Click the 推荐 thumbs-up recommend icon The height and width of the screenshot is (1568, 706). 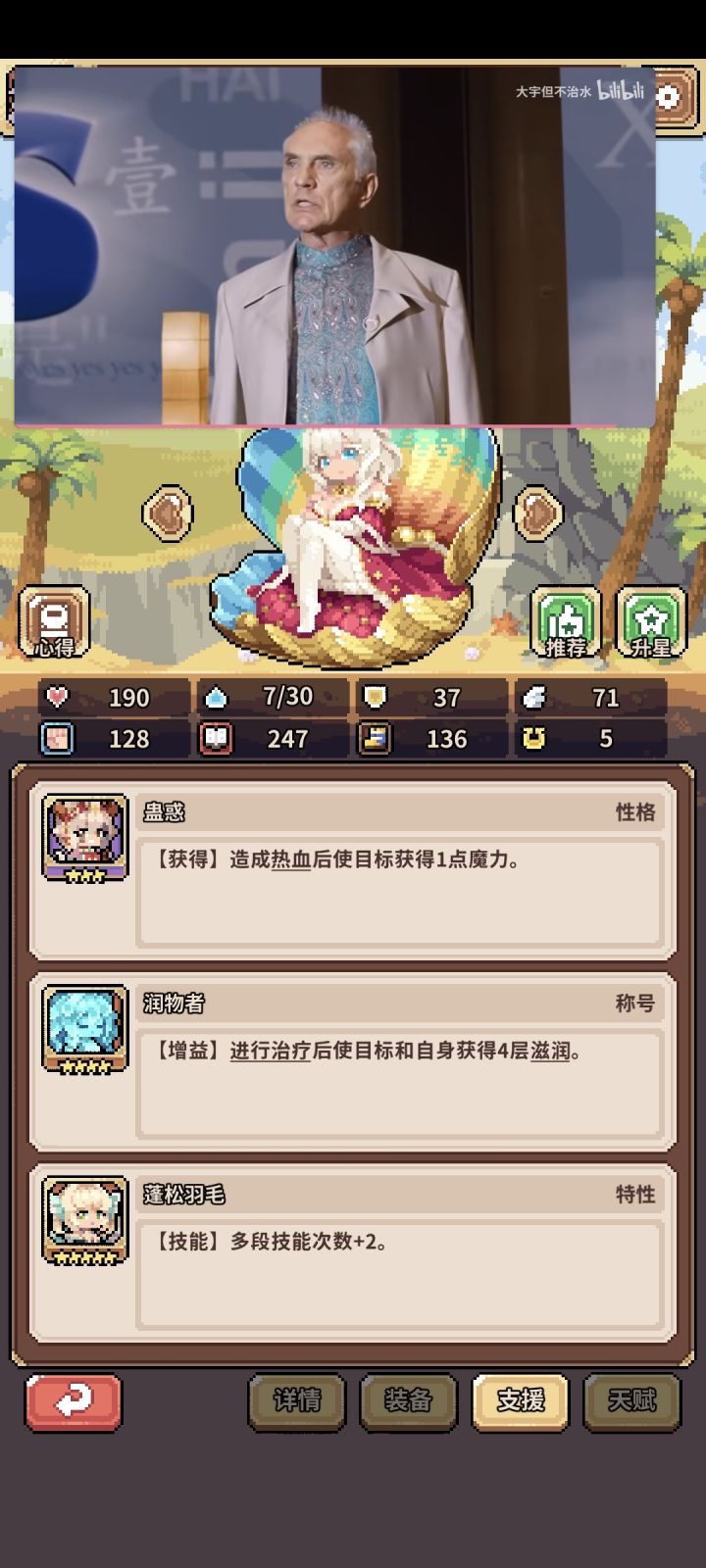point(567,620)
